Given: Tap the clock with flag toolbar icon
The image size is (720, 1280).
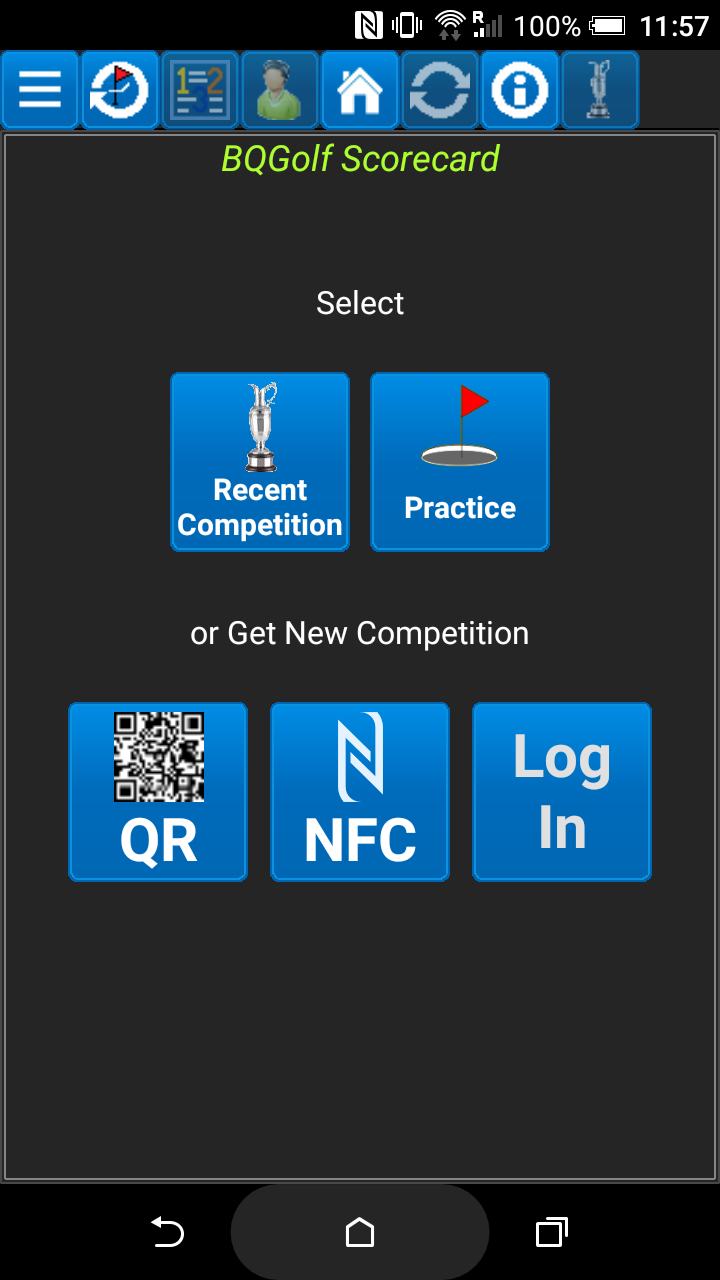Looking at the screenshot, I should (120, 90).
